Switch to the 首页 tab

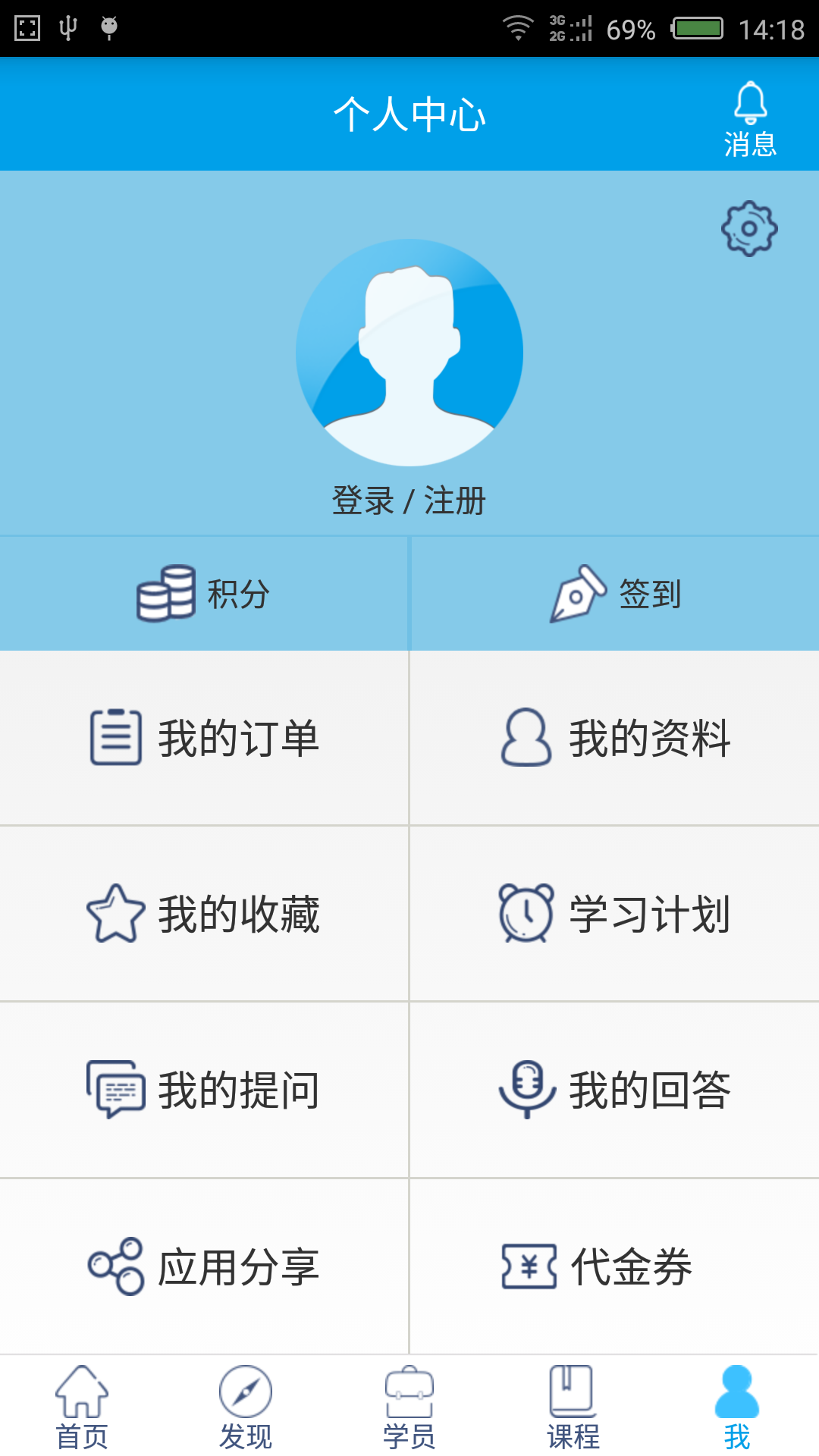pos(82,1407)
